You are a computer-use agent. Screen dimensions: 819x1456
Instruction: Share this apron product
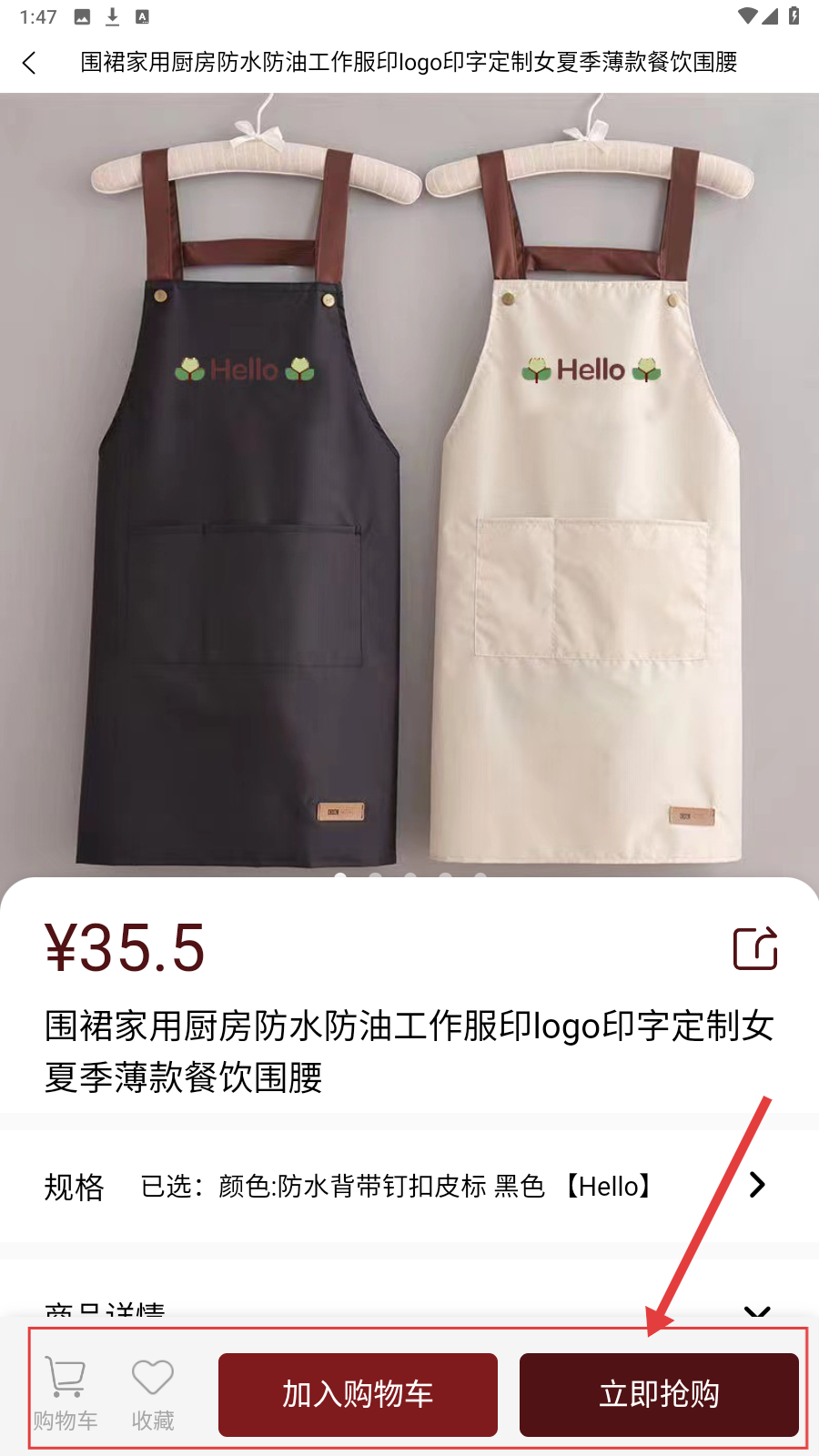click(x=755, y=948)
